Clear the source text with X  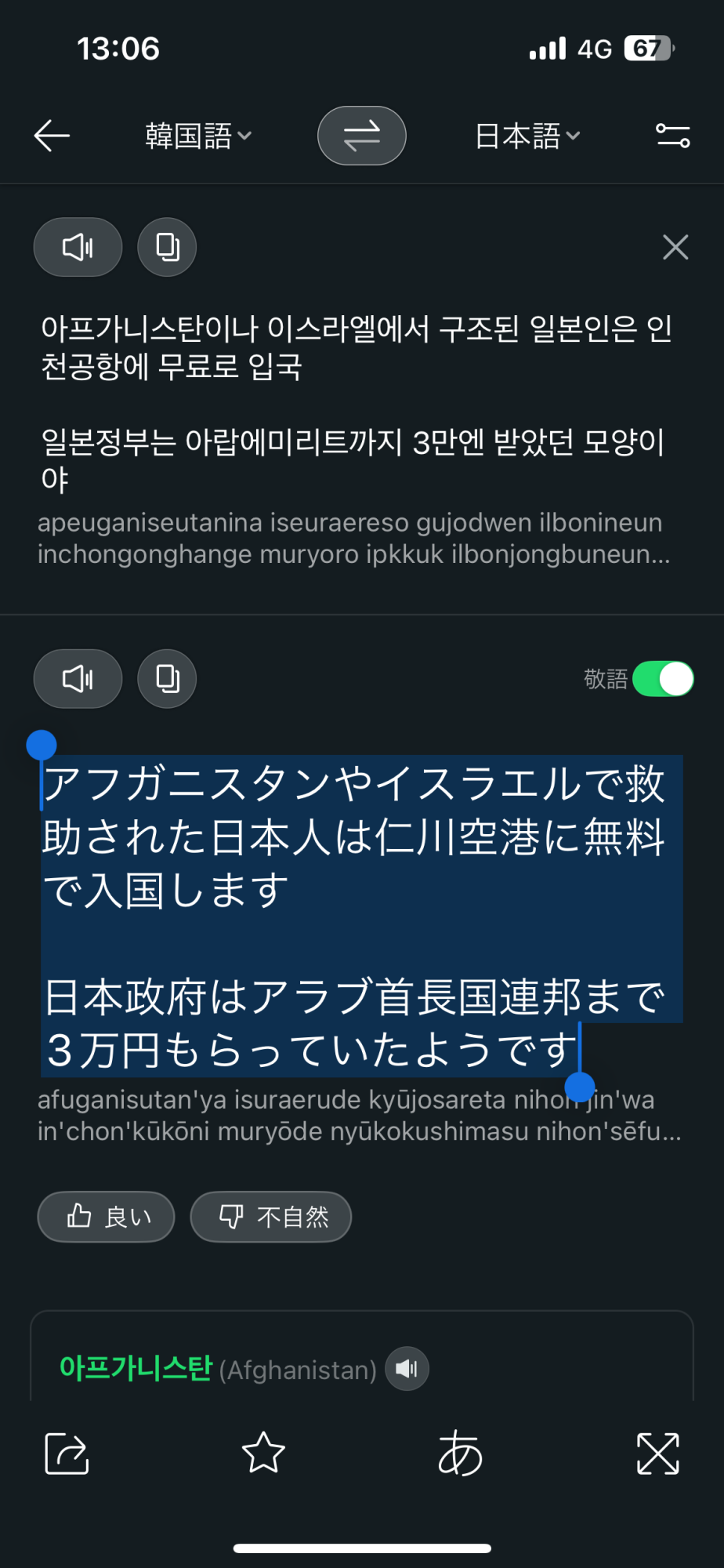click(x=675, y=247)
